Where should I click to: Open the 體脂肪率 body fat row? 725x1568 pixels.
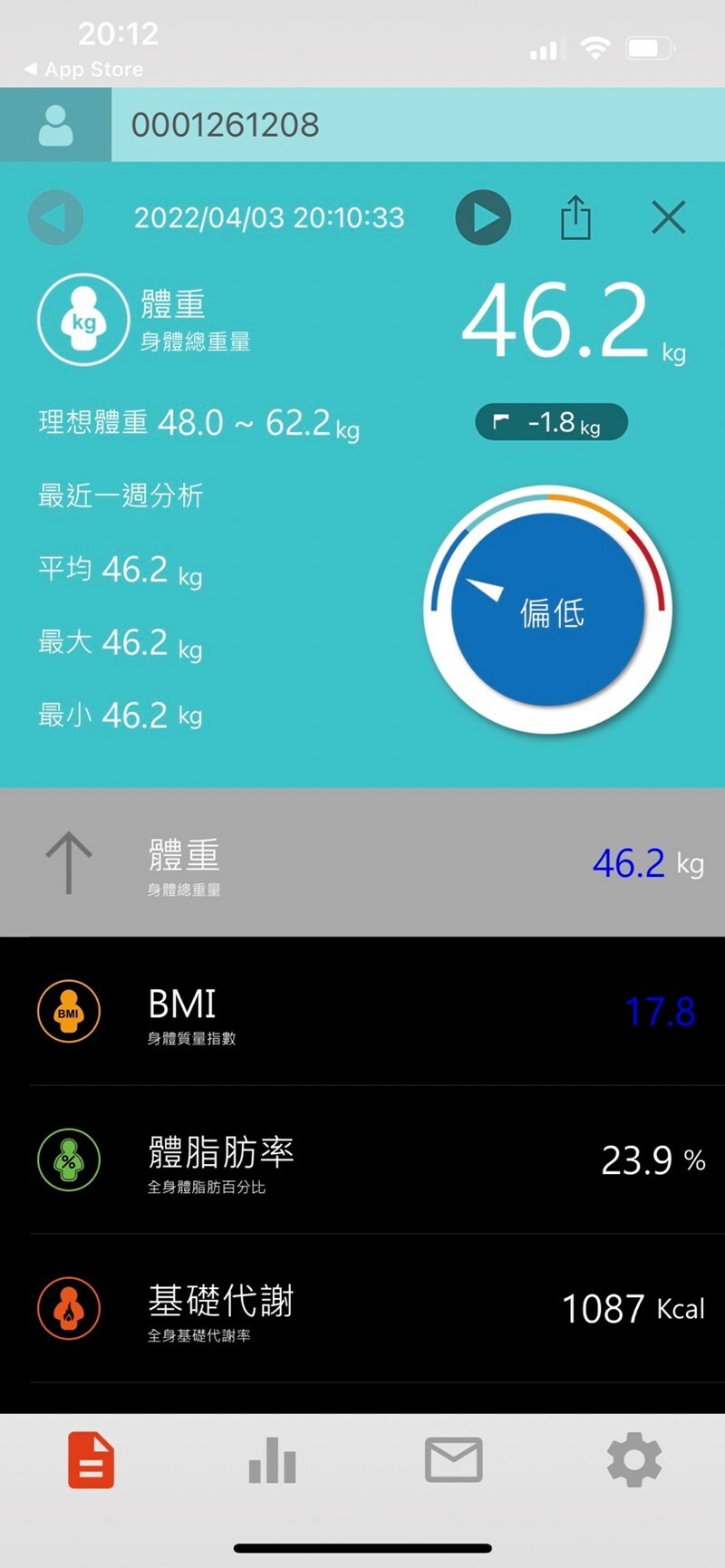click(x=362, y=1159)
